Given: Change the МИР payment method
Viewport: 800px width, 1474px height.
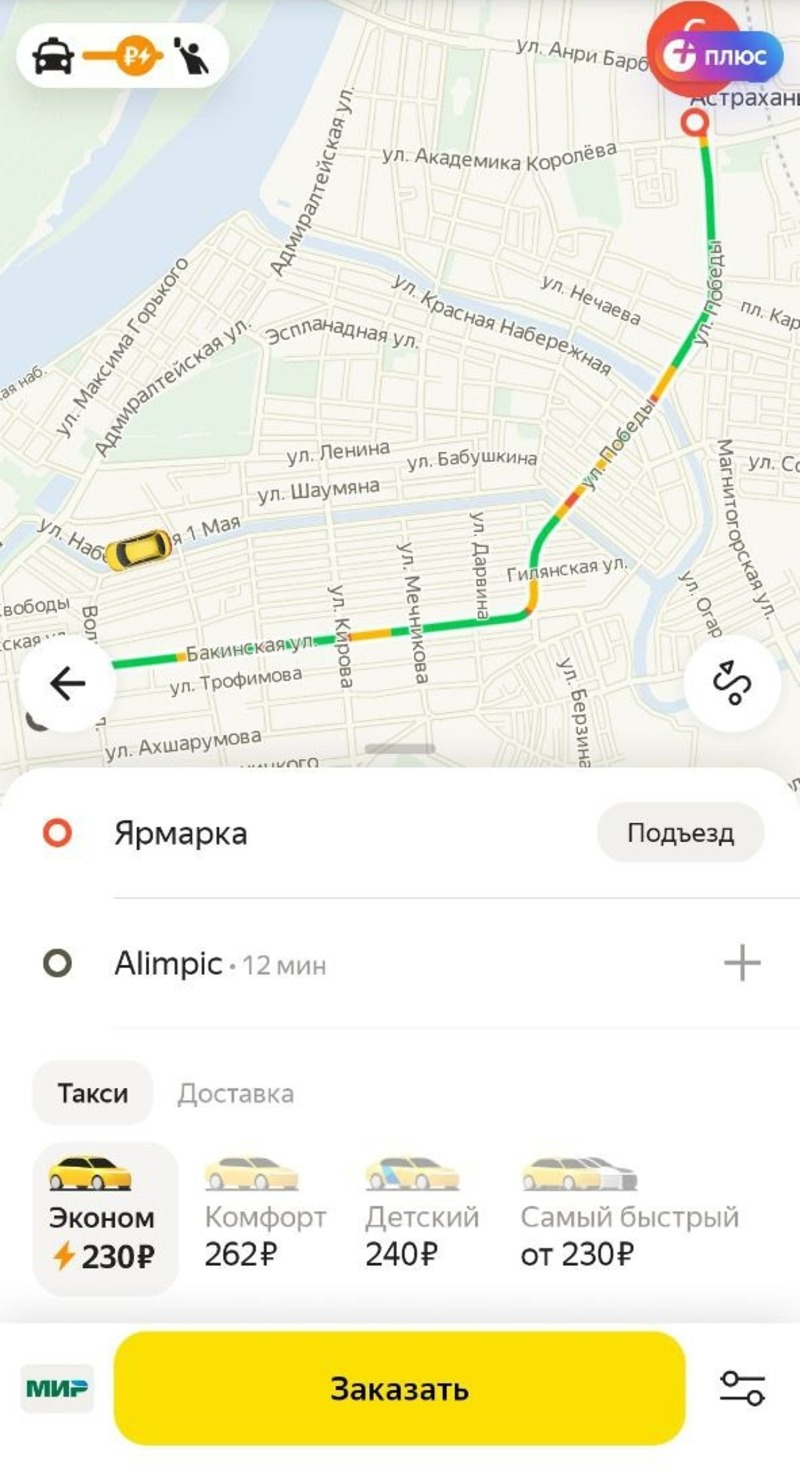Looking at the screenshot, I should tap(57, 1388).
